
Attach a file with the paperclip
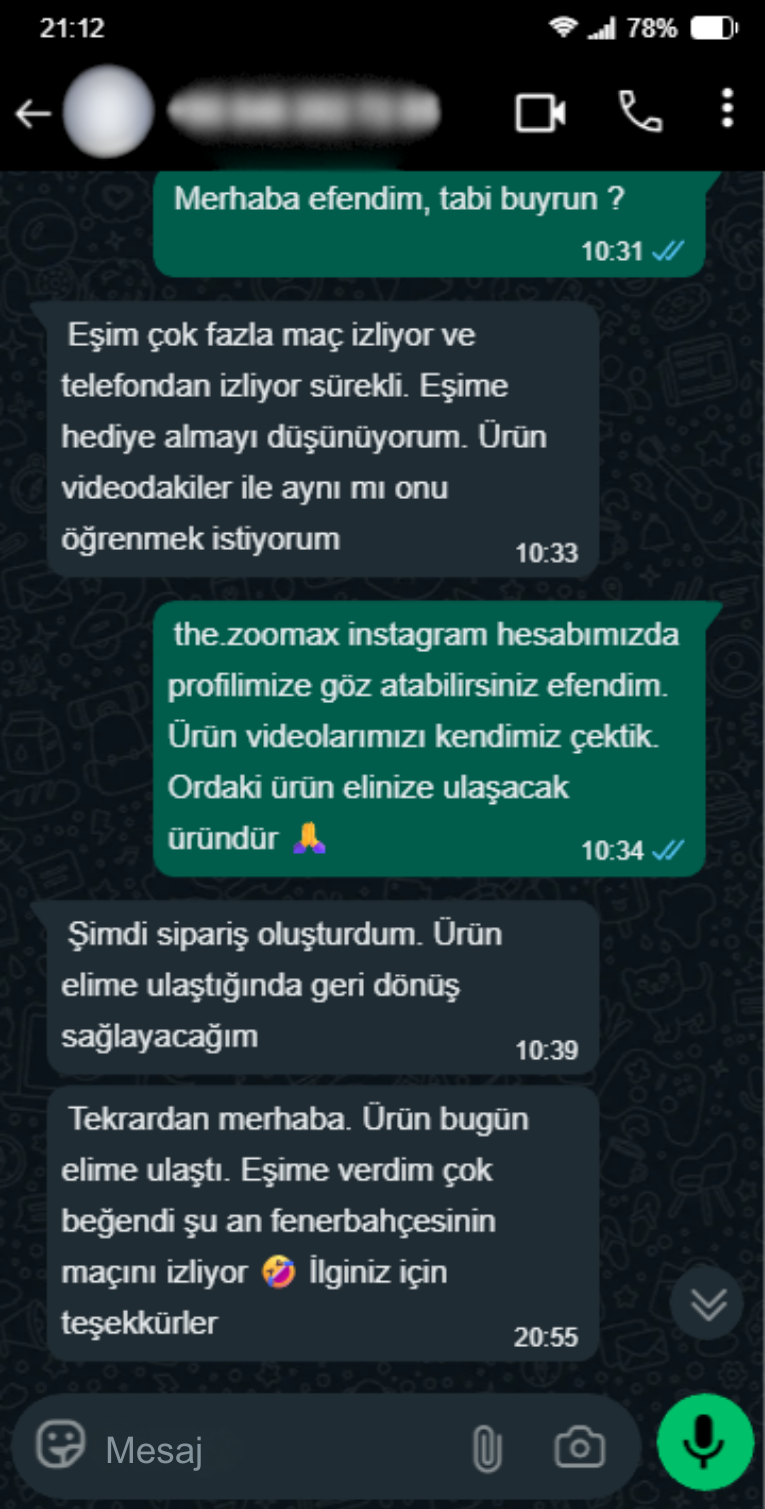486,1448
